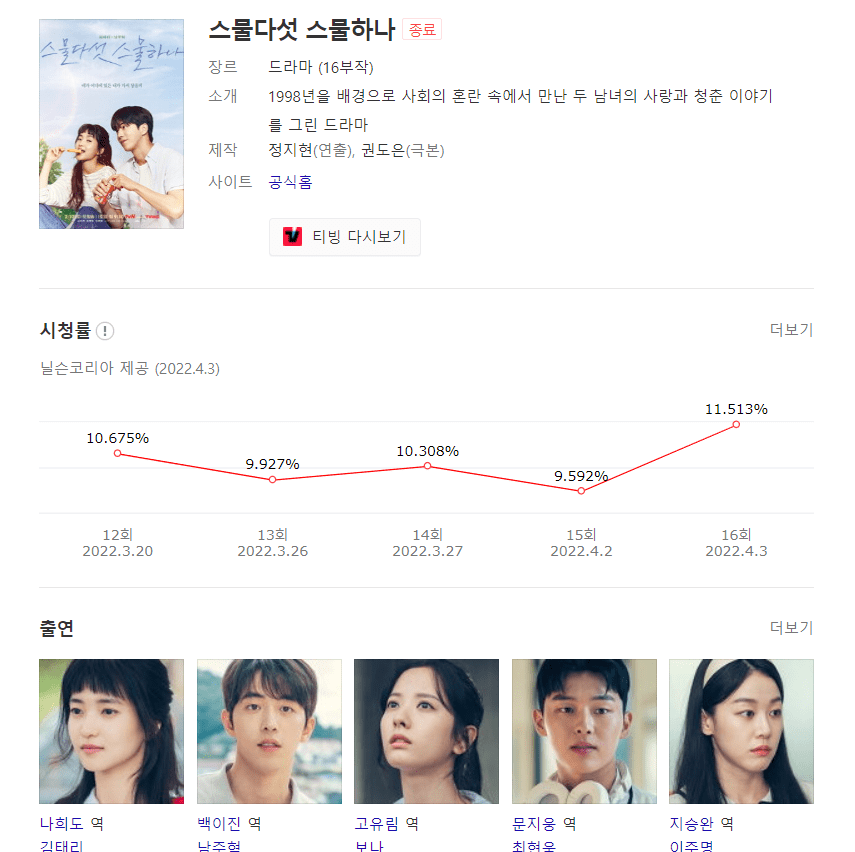Open 더보기 for the 출연 section
Viewport: 855px width, 852px height.
pos(791,628)
